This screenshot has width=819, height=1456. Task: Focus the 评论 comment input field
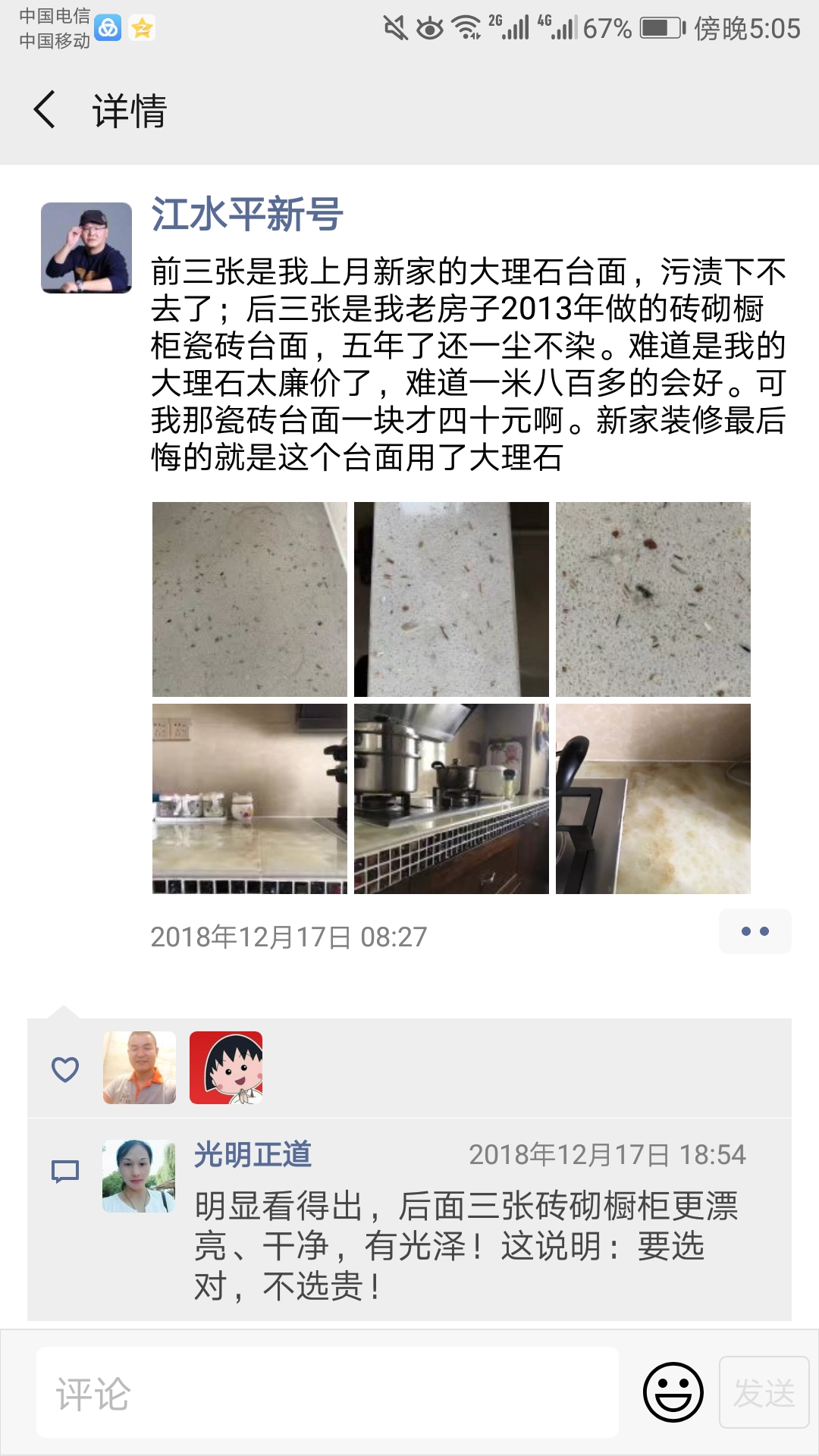[x=328, y=1392]
